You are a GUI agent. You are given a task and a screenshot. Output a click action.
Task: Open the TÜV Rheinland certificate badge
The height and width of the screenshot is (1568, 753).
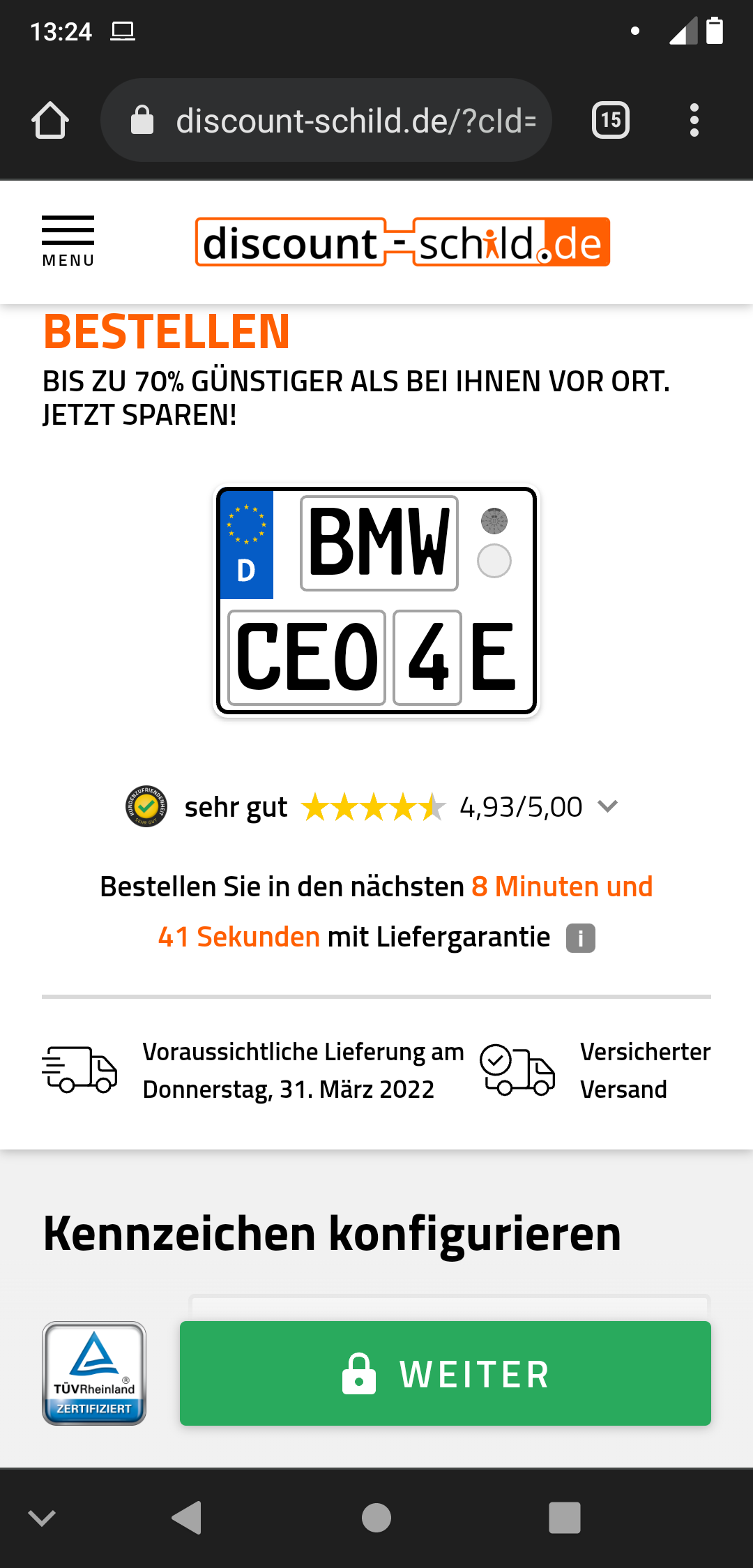pyautogui.click(x=94, y=1373)
